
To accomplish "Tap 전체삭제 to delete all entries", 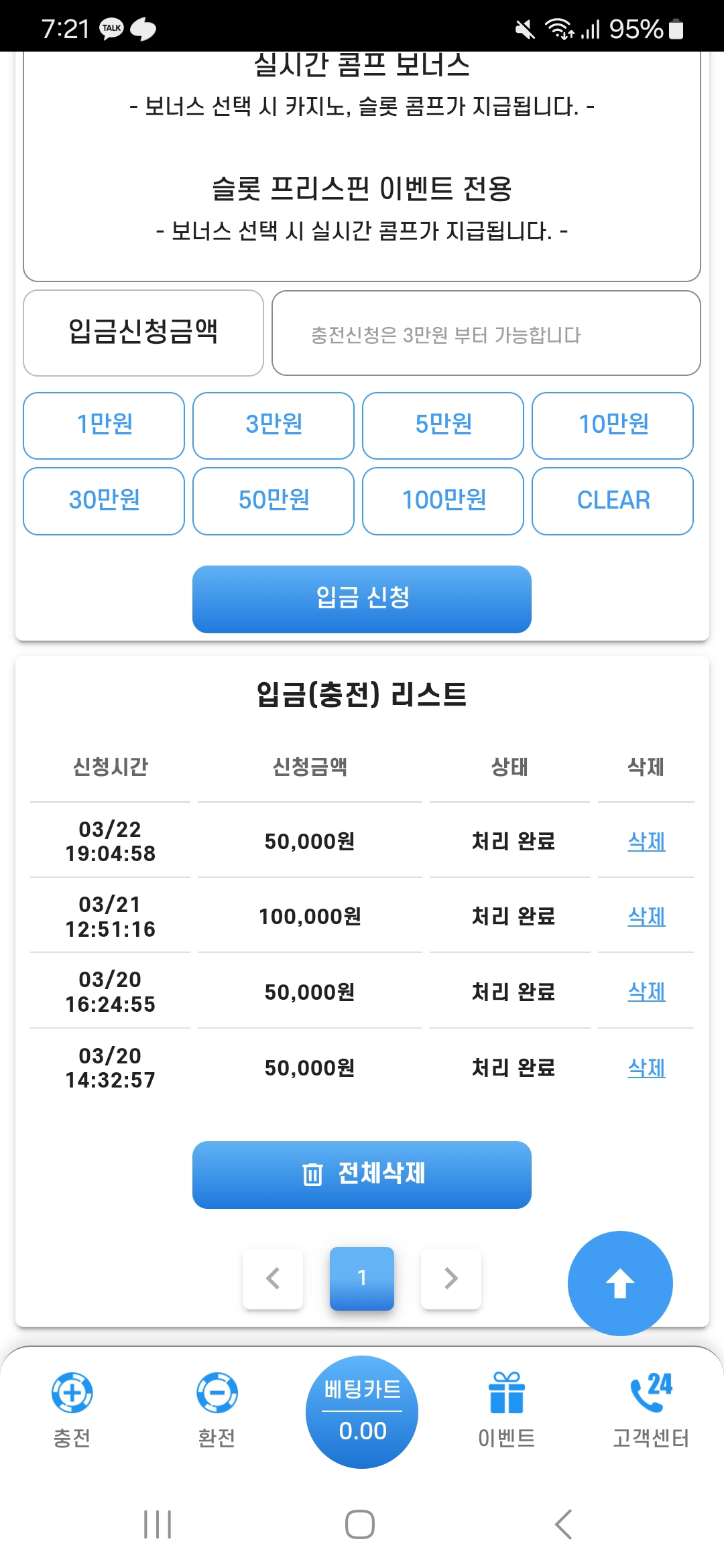I will pyautogui.click(x=362, y=1174).
